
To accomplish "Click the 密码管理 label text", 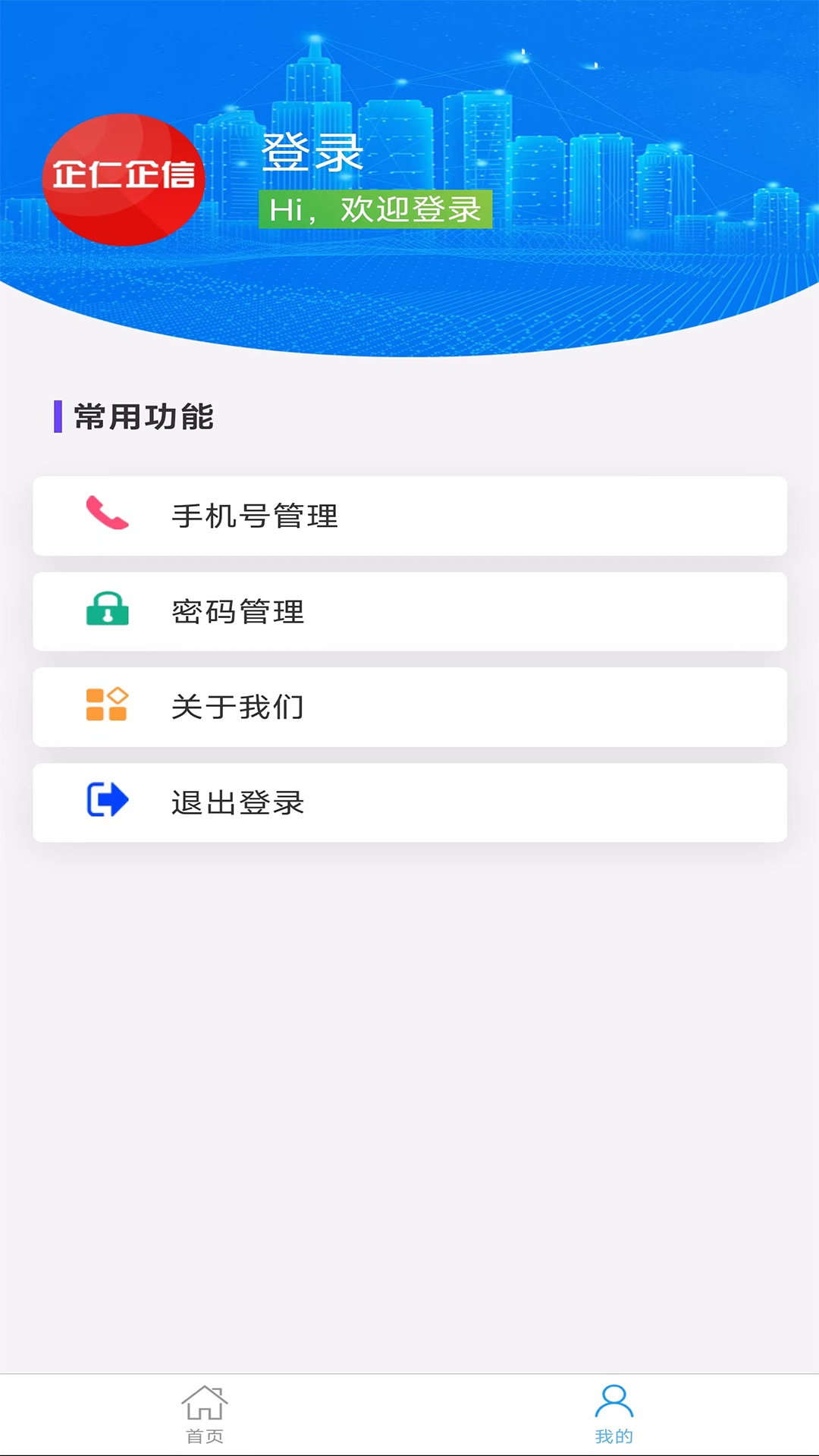I will pyautogui.click(x=237, y=611).
